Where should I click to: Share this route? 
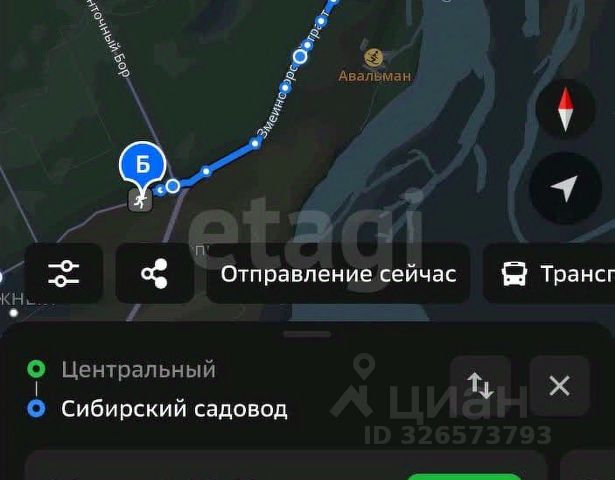pyautogui.click(x=154, y=273)
